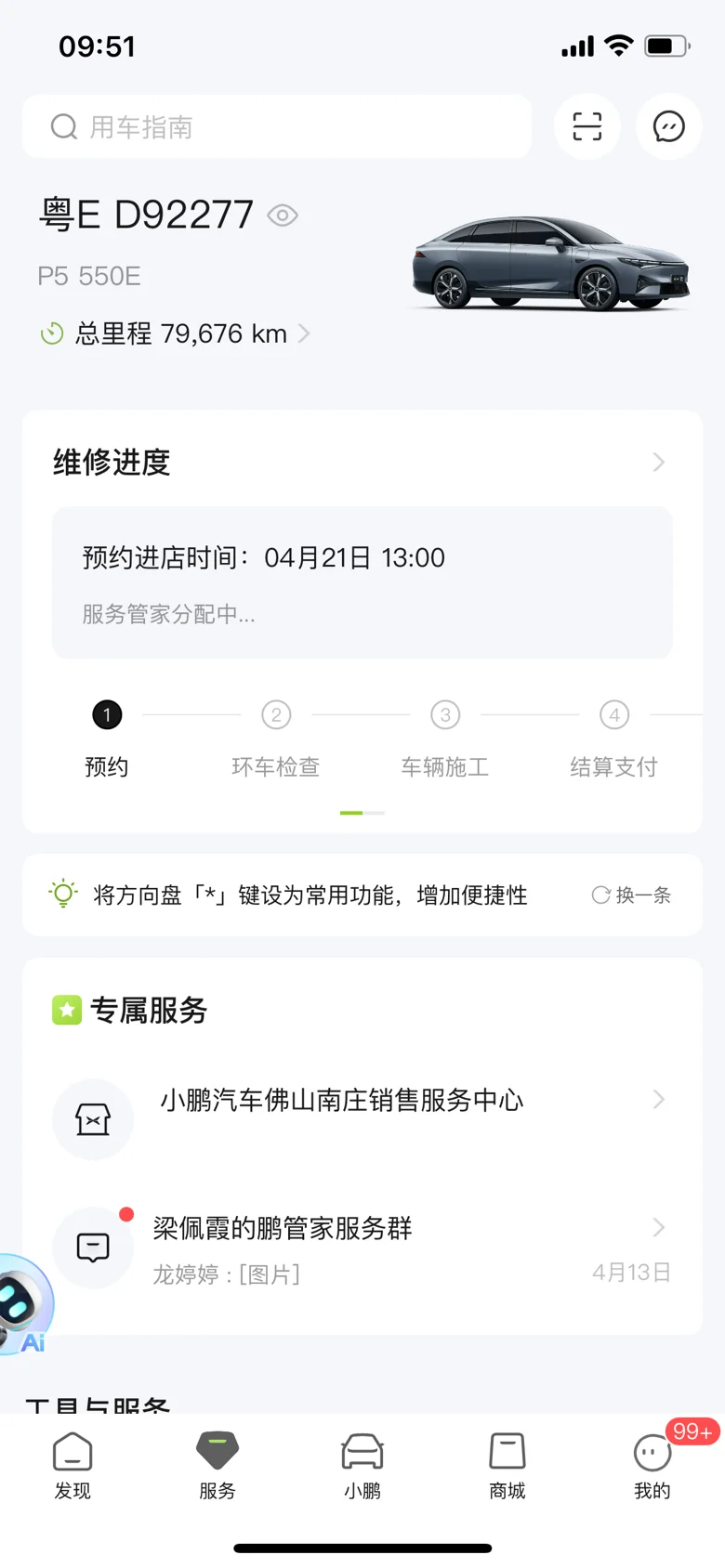The height and width of the screenshot is (1568, 725).
Task: Switch to the 商城 tab
Action: point(507,1465)
